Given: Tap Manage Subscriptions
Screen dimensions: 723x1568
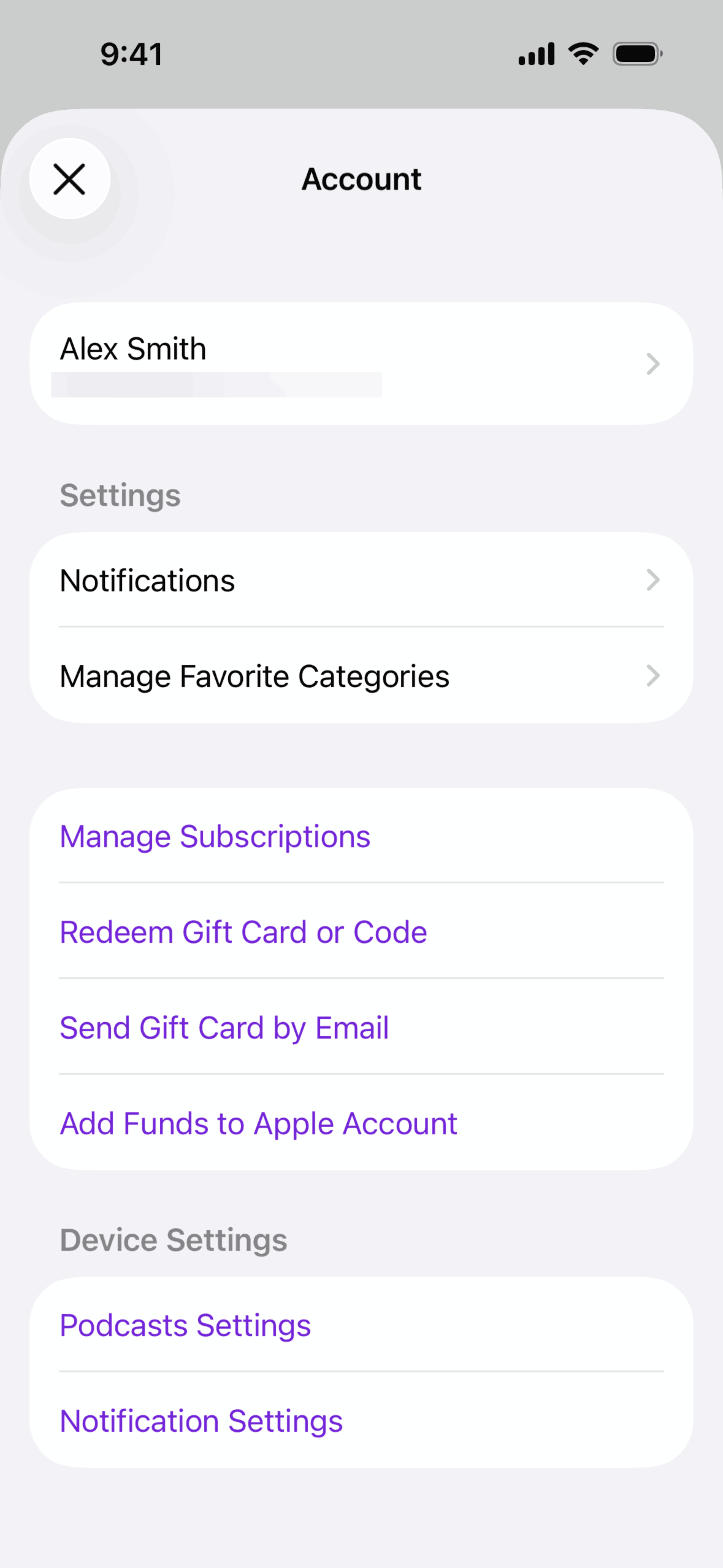Looking at the screenshot, I should (215, 836).
